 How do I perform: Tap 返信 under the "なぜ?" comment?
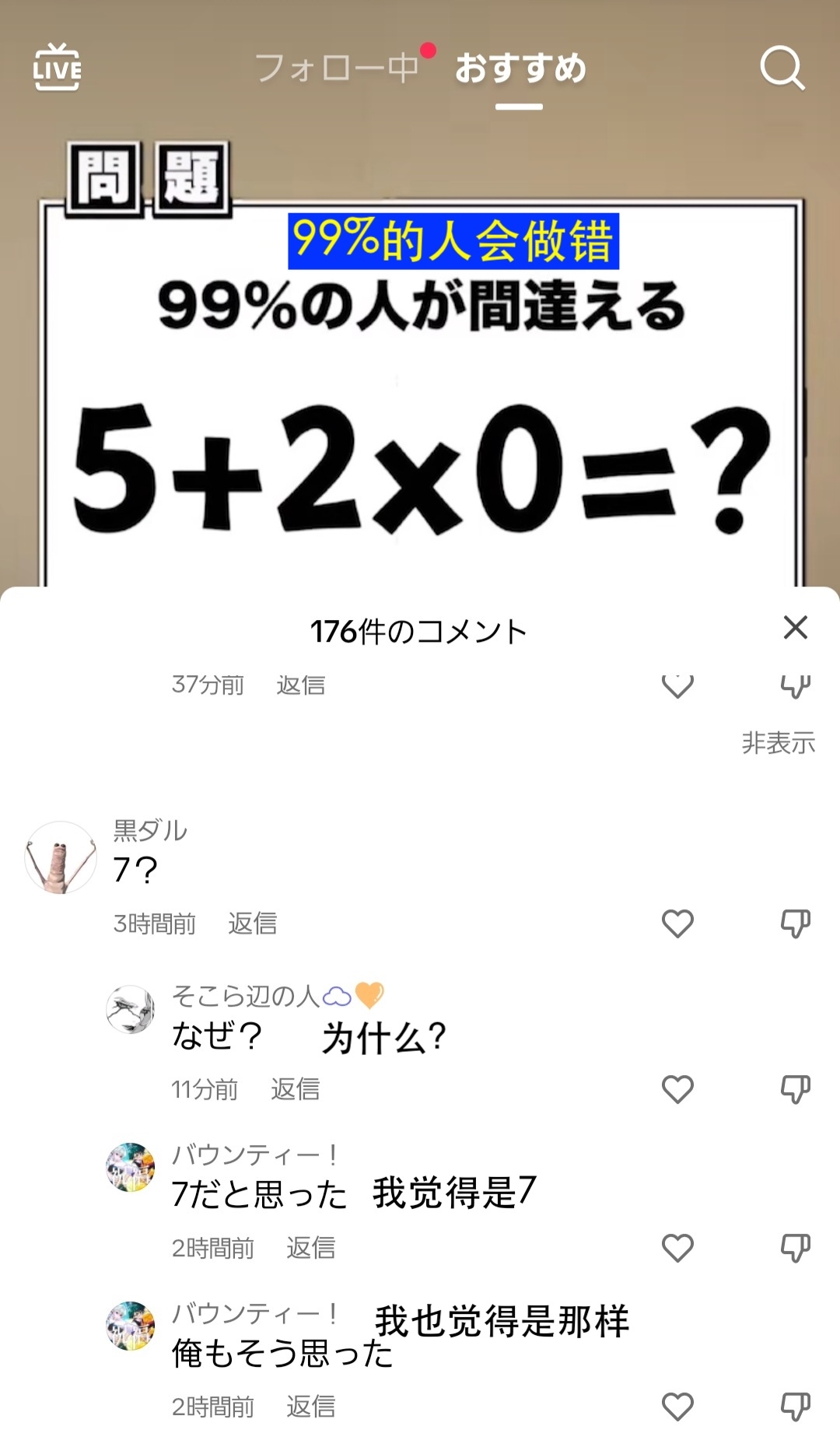click(295, 1089)
